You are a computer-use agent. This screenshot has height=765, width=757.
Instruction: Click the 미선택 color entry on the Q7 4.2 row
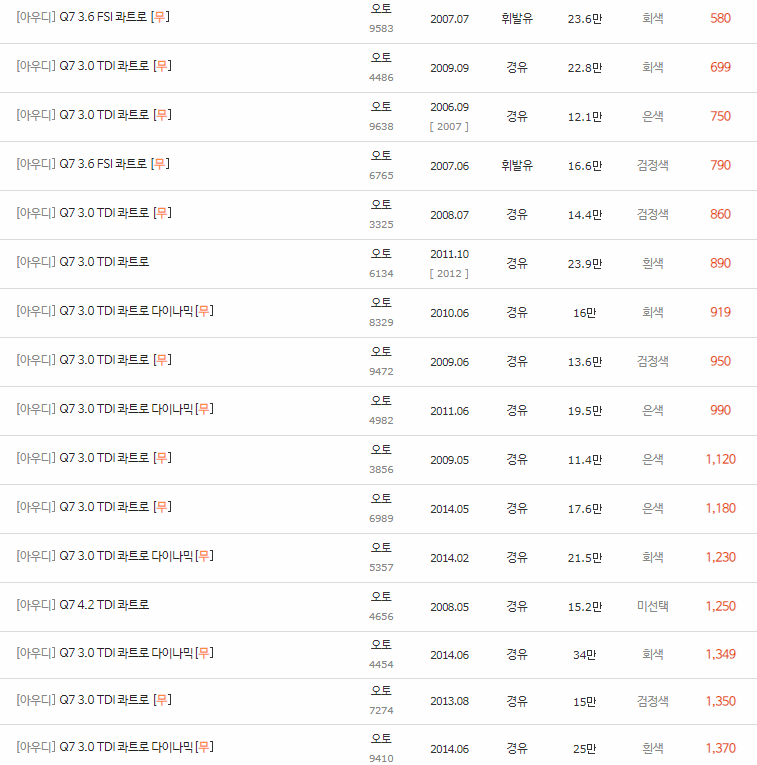pos(652,606)
